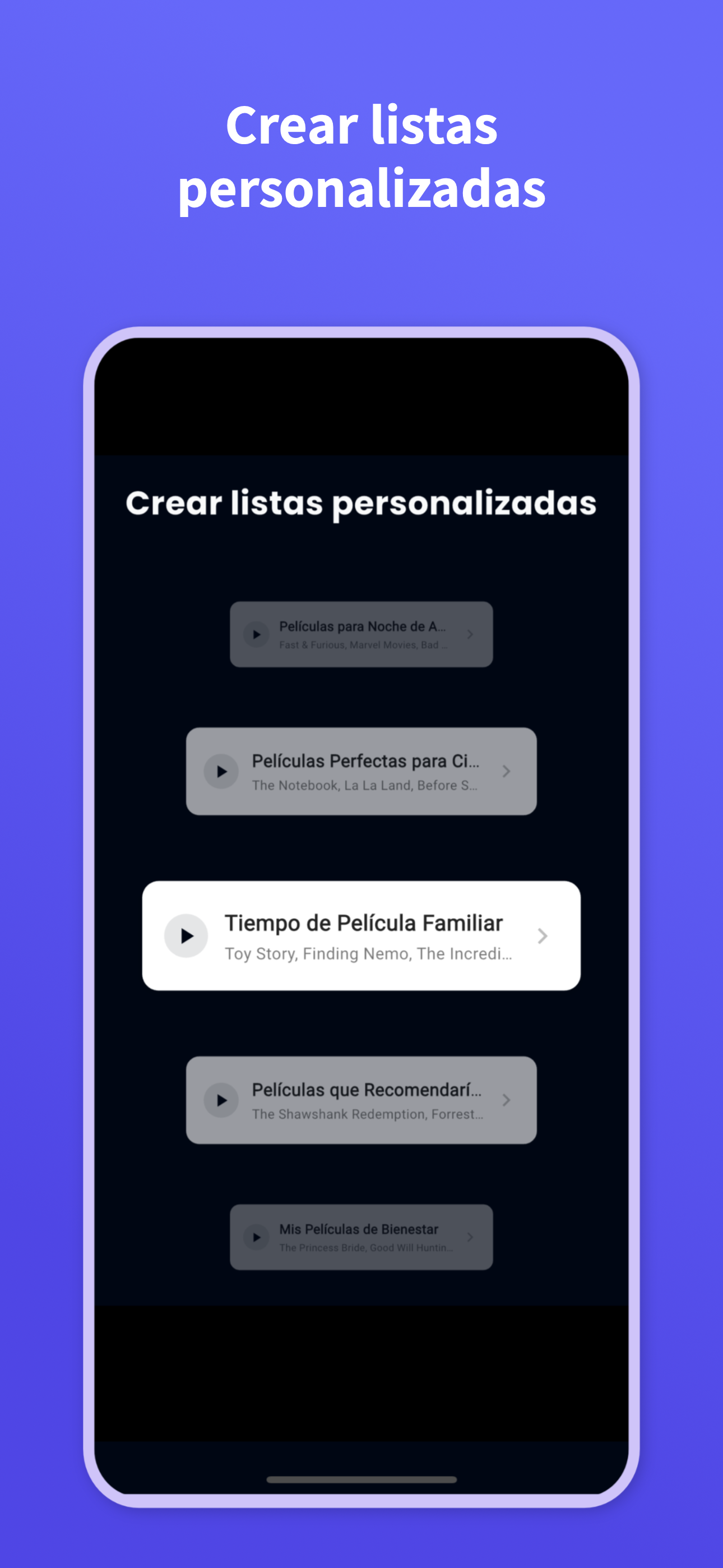The height and width of the screenshot is (1568, 723).
Task: Expand the Películas para Noche card arrow
Action: [469, 634]
